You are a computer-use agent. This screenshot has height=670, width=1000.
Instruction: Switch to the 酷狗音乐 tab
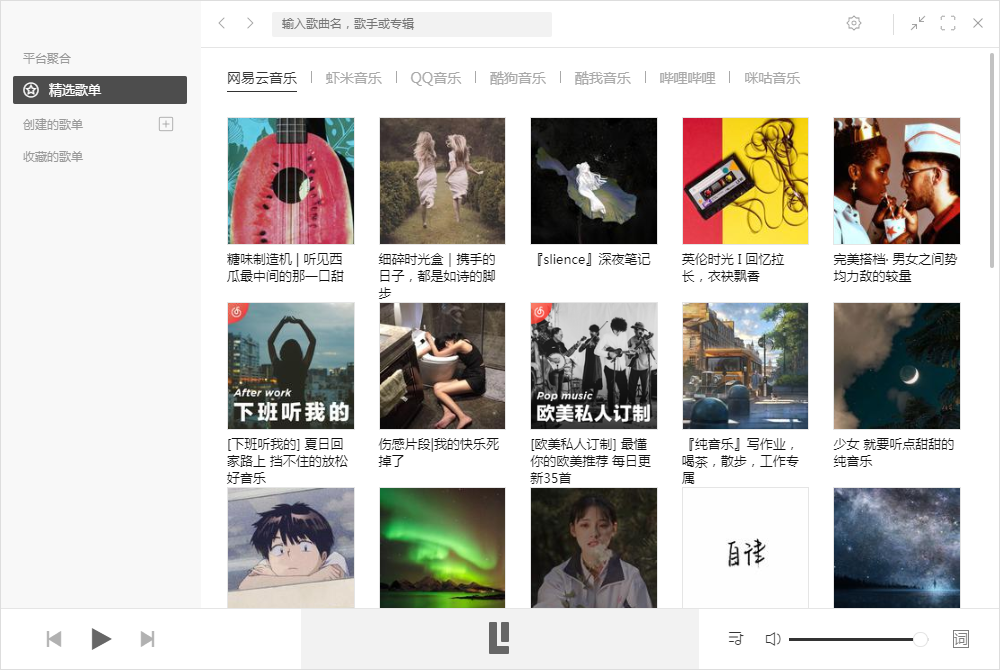click(518, 78)
